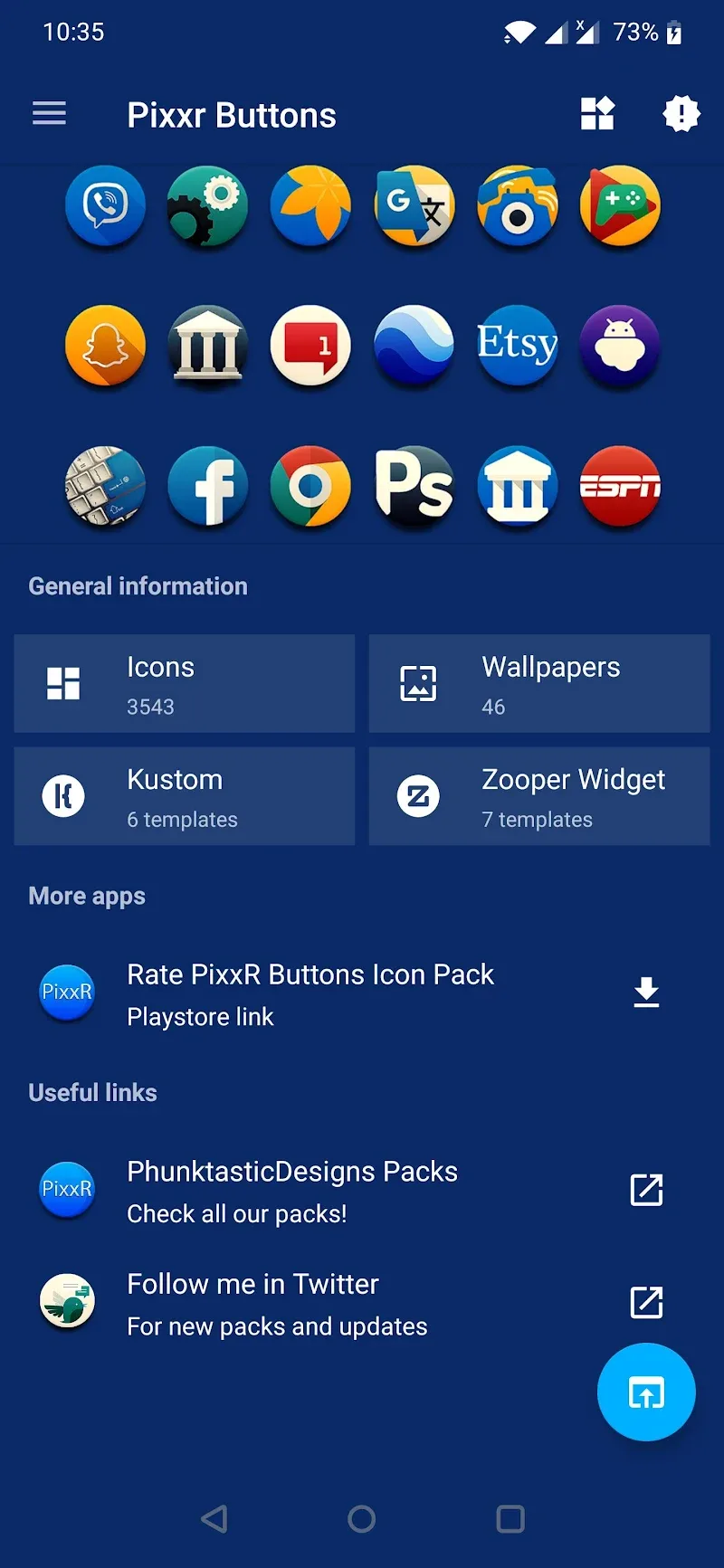
Task: Open Kustom templates card
Action: pos(185,796)
